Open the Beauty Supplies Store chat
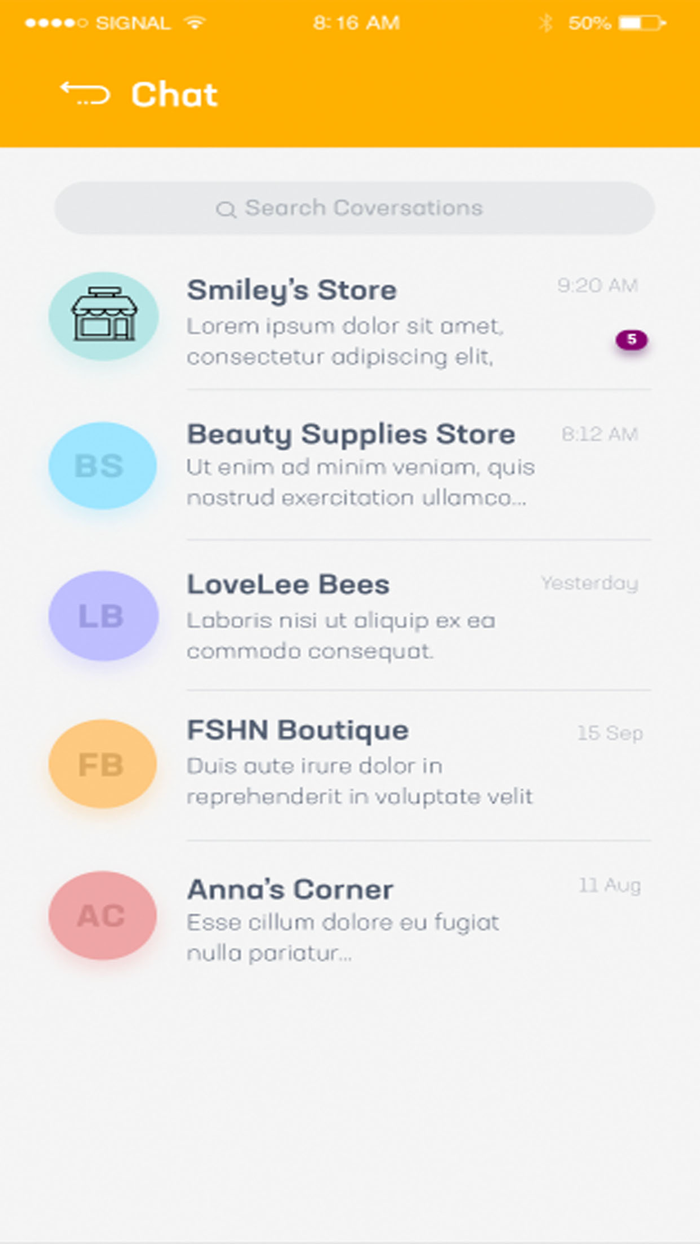 click(x=350, y=465)
